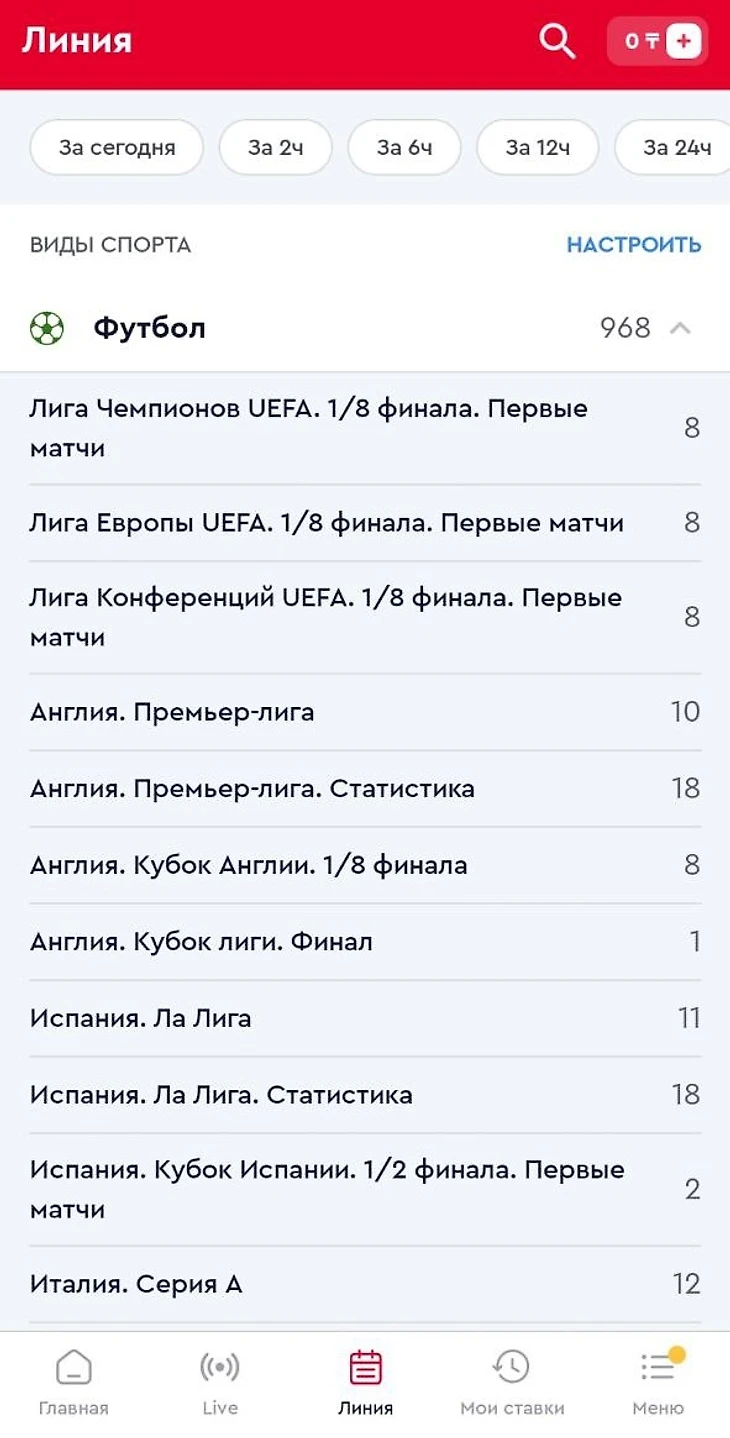The width and height of the screenshot is (730, 1438).
Task: Open Италия. Серия А list
Action: point(365,1284)
